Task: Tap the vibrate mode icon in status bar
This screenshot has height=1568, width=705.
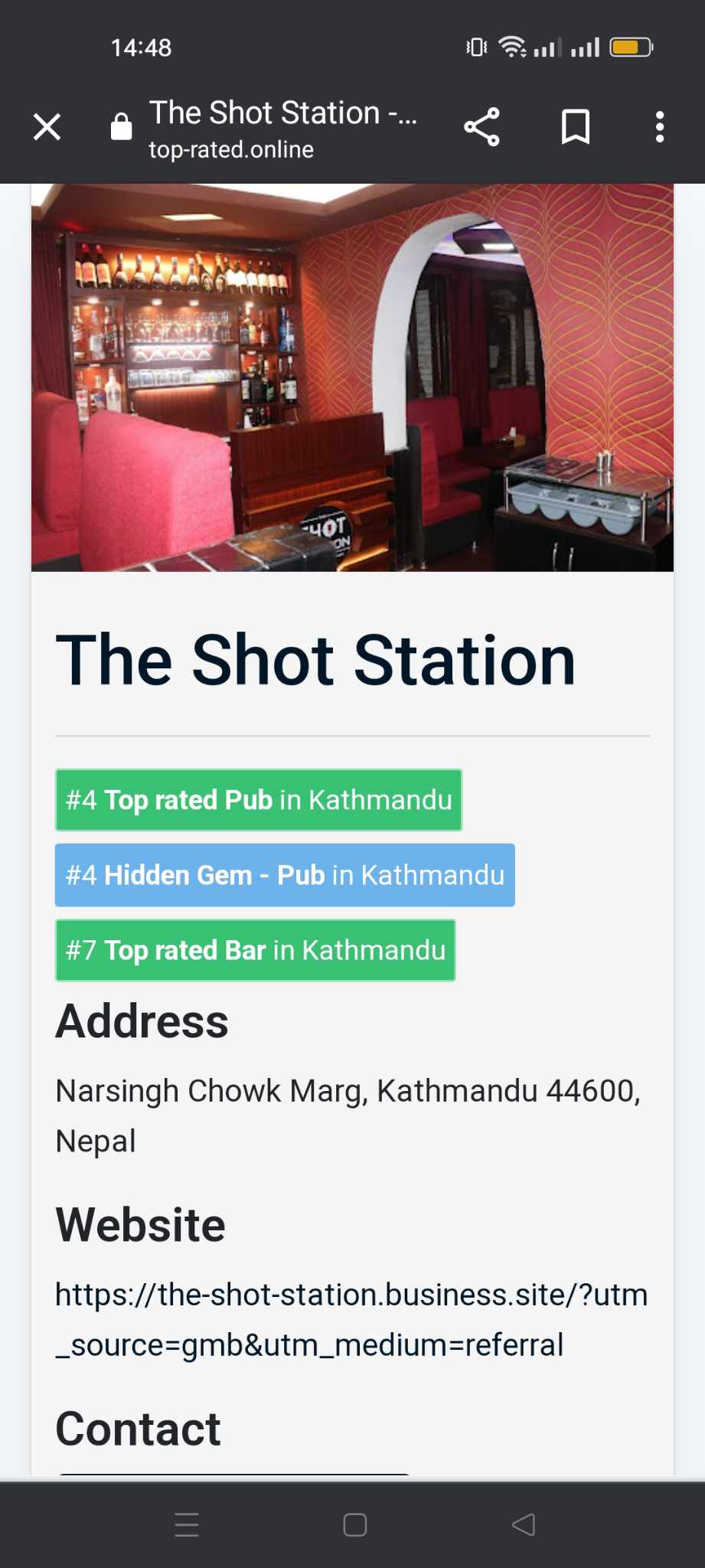Action: pos(474,47)
